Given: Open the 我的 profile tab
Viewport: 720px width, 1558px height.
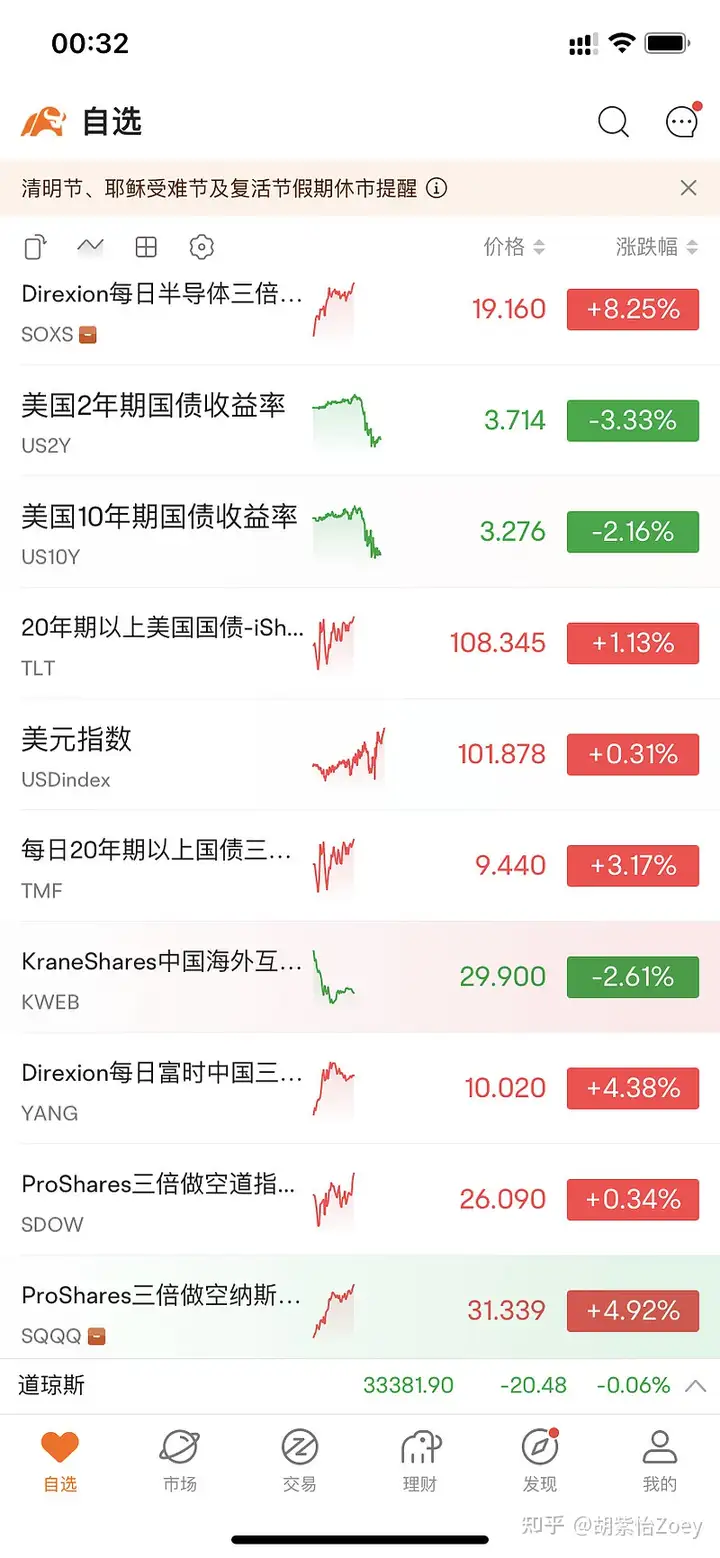Looking at the screenshot, I should [x=660, y=1461].
